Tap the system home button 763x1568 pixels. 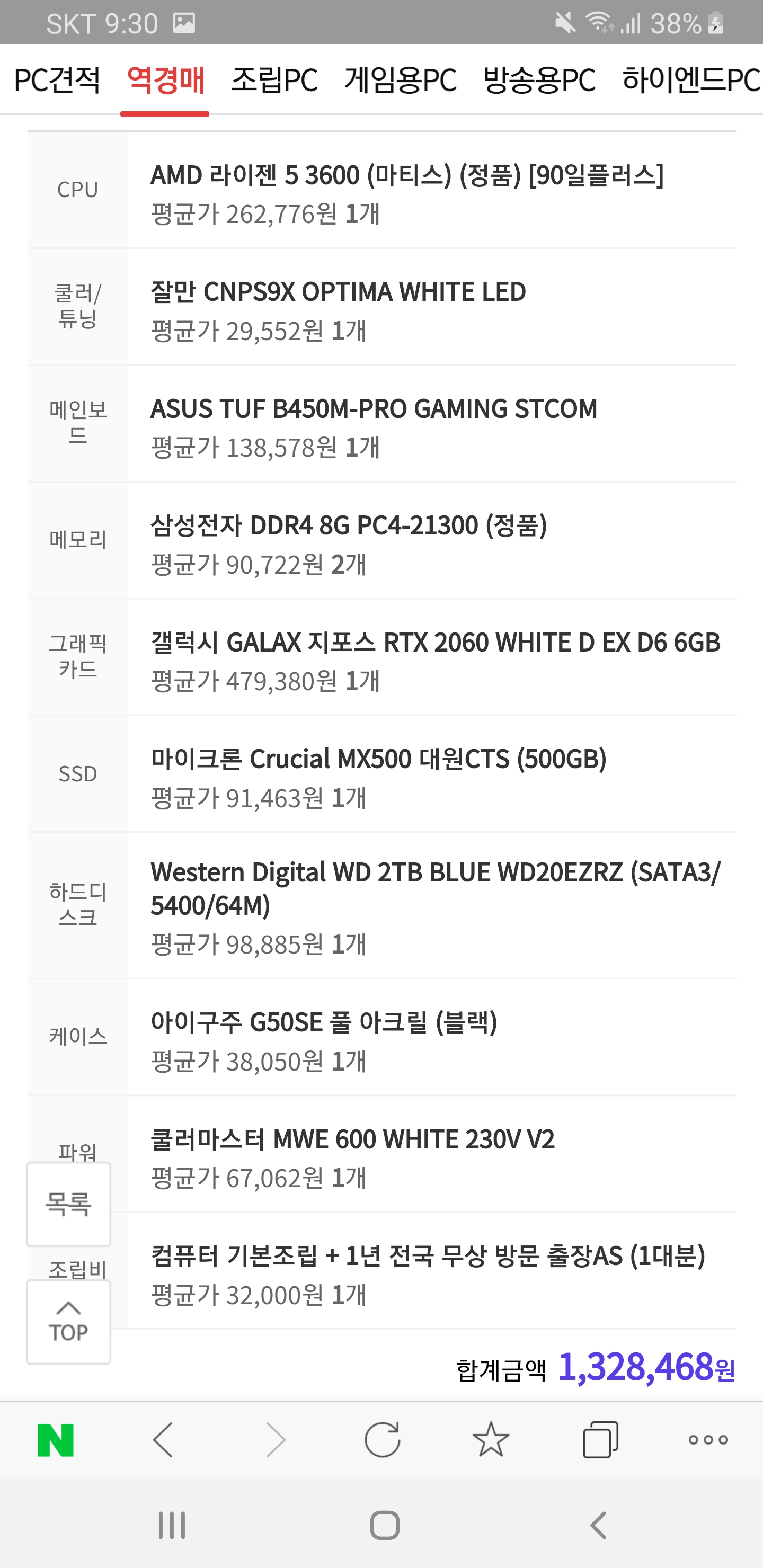coord(385,1526)
